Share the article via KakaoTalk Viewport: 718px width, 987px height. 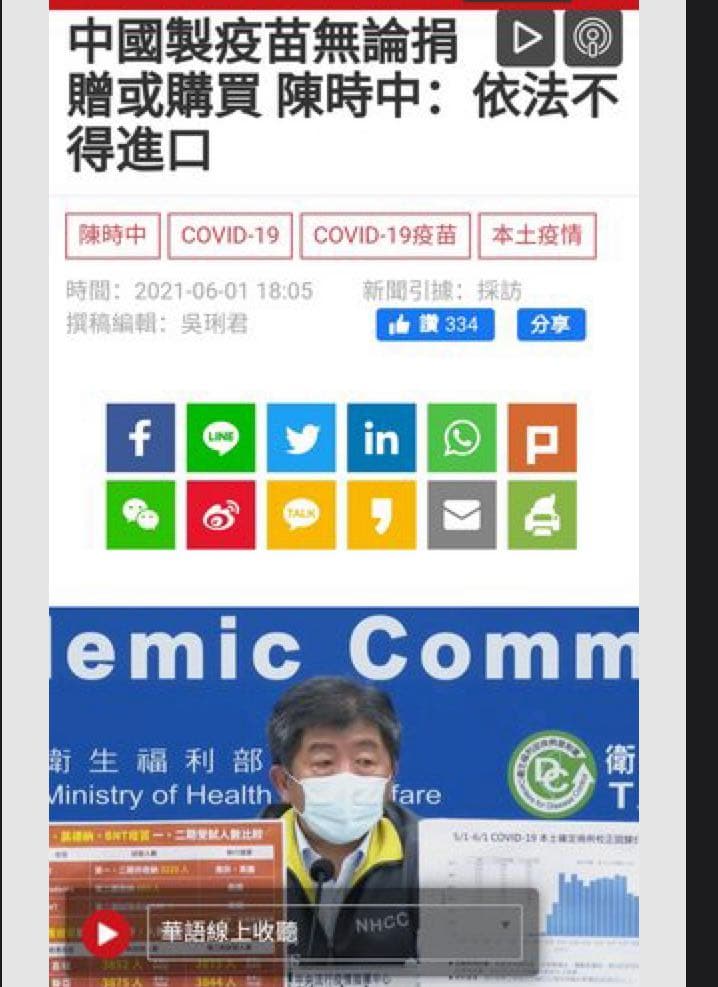coord(301,515)
